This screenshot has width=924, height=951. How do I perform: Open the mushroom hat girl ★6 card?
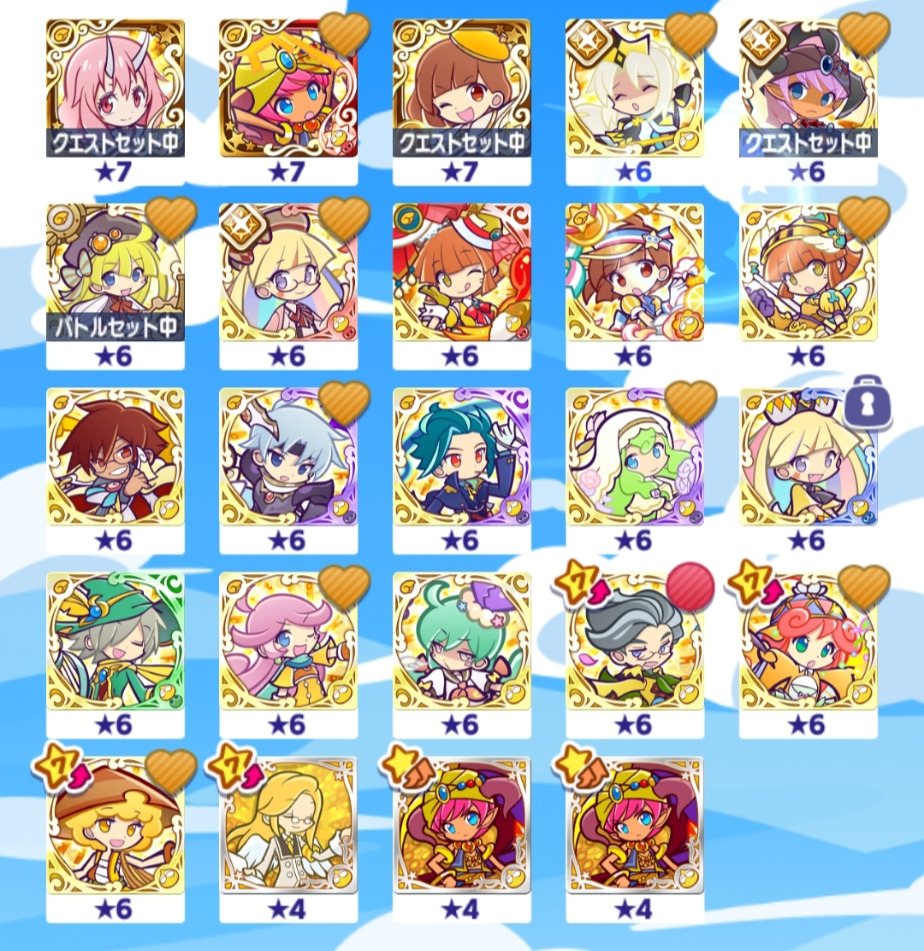pyautogui.click(x=115, y=825)
